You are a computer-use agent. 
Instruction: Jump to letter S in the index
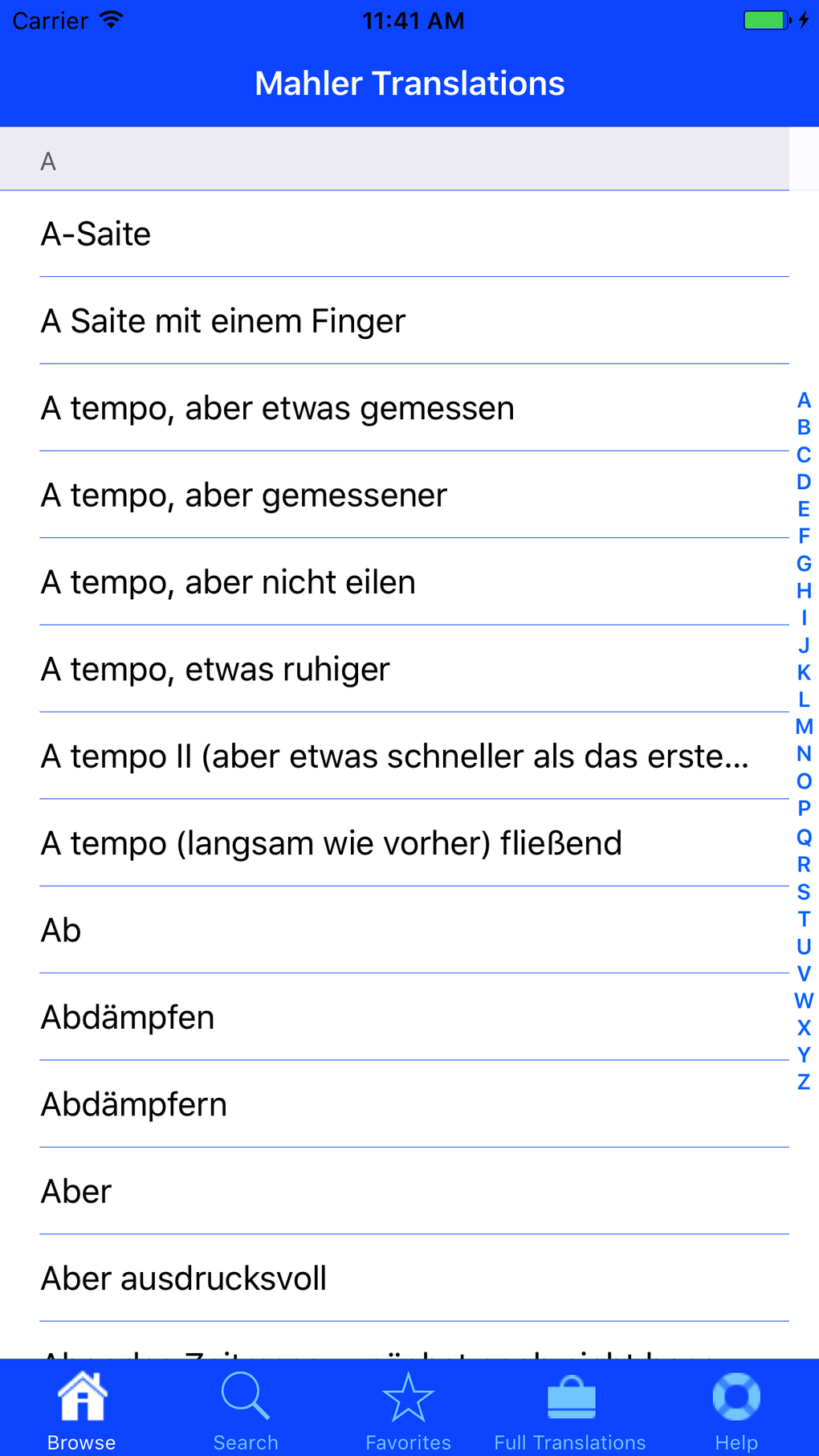804,891
